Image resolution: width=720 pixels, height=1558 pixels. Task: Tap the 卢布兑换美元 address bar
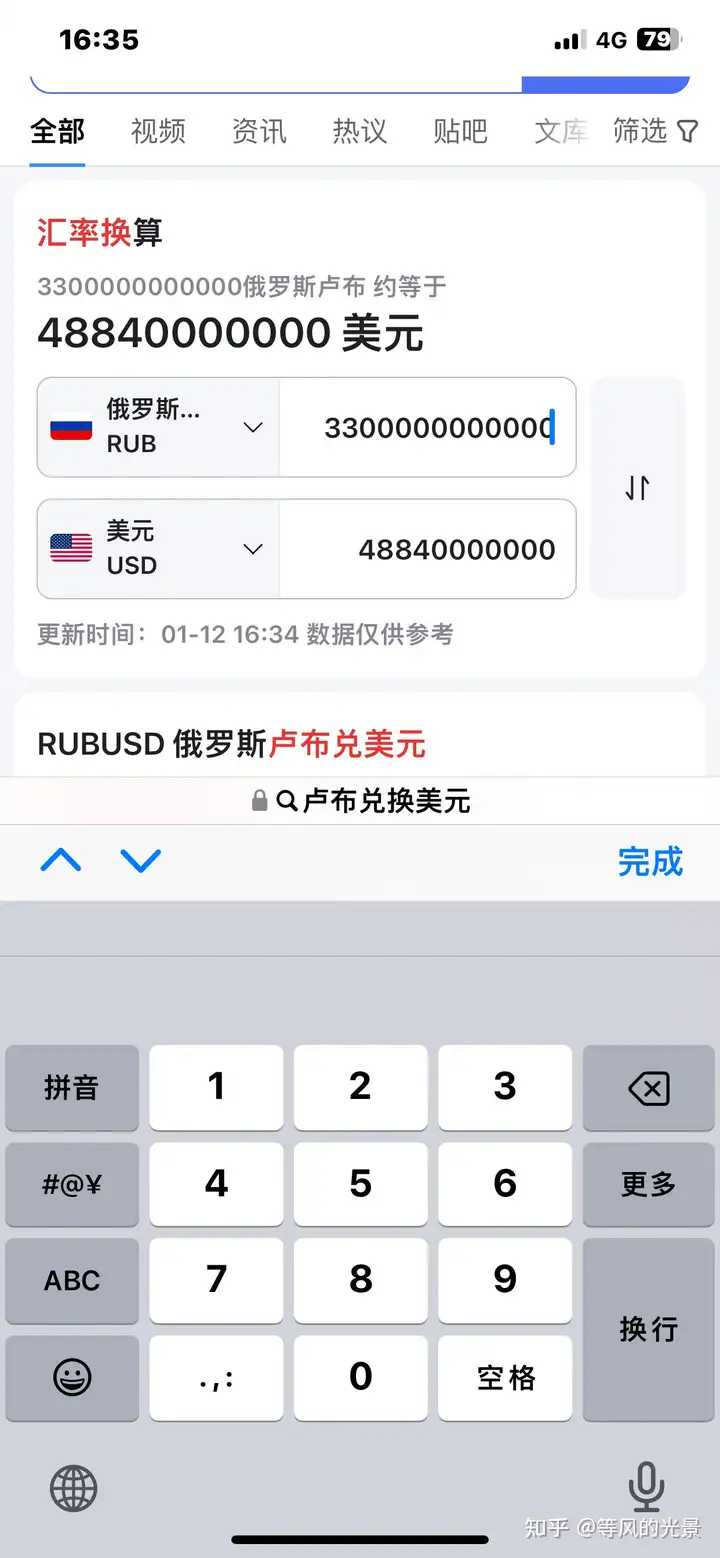pos(360,800)
